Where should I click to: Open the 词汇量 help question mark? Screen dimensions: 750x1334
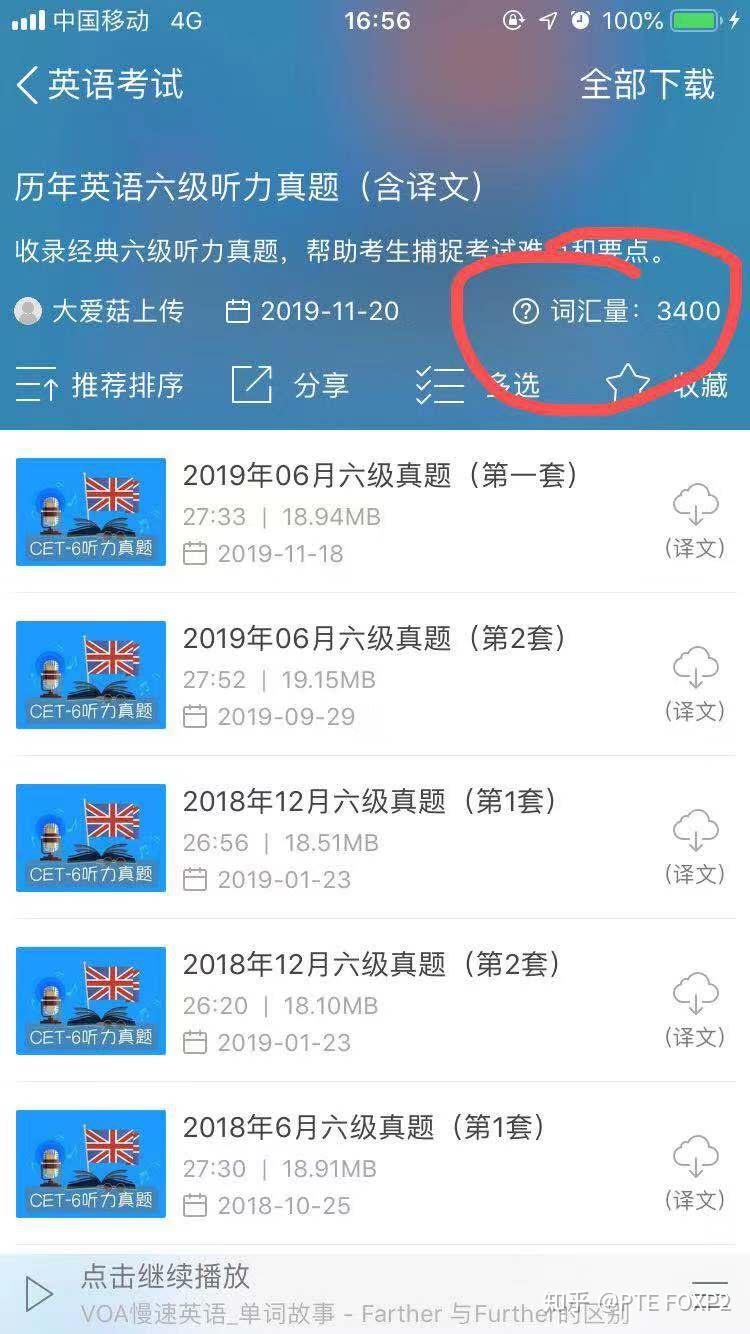pyautogui.click(x=525, y=311)
